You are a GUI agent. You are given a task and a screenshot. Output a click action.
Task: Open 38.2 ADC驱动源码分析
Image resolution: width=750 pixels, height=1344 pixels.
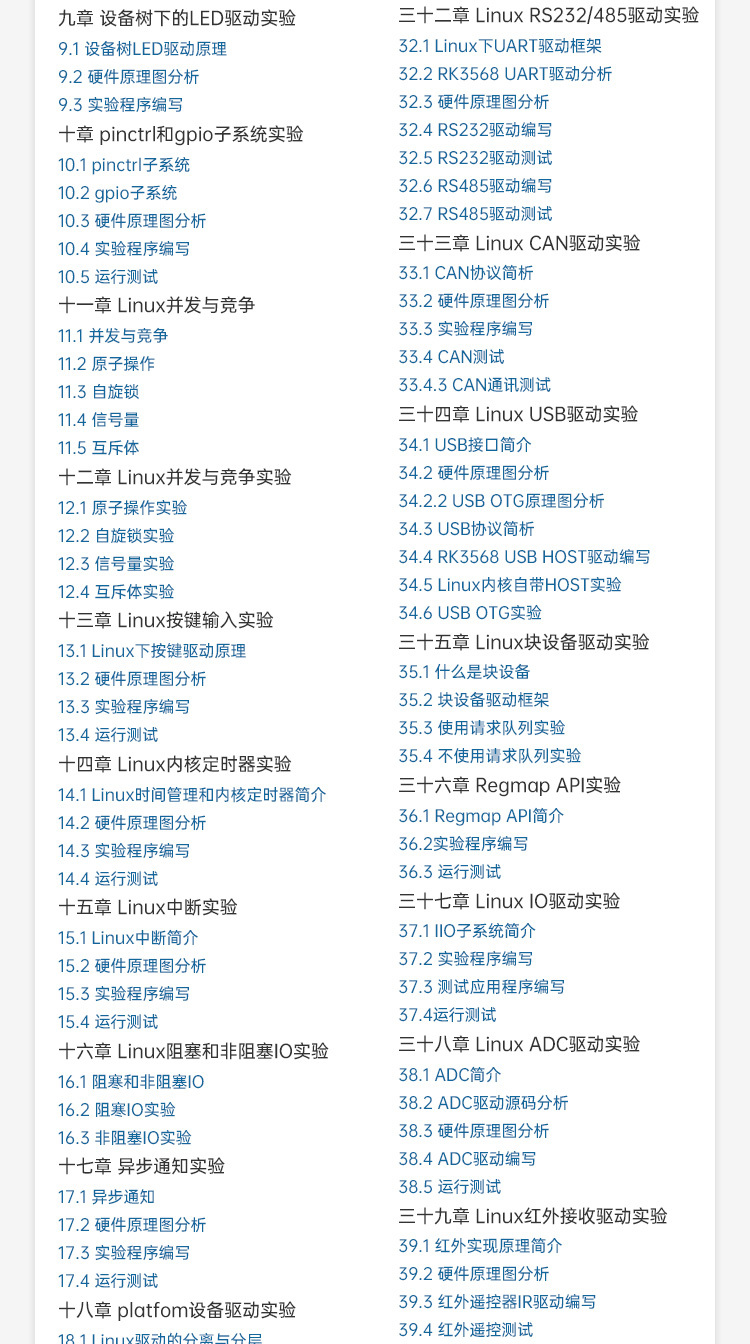point(483,1103)
